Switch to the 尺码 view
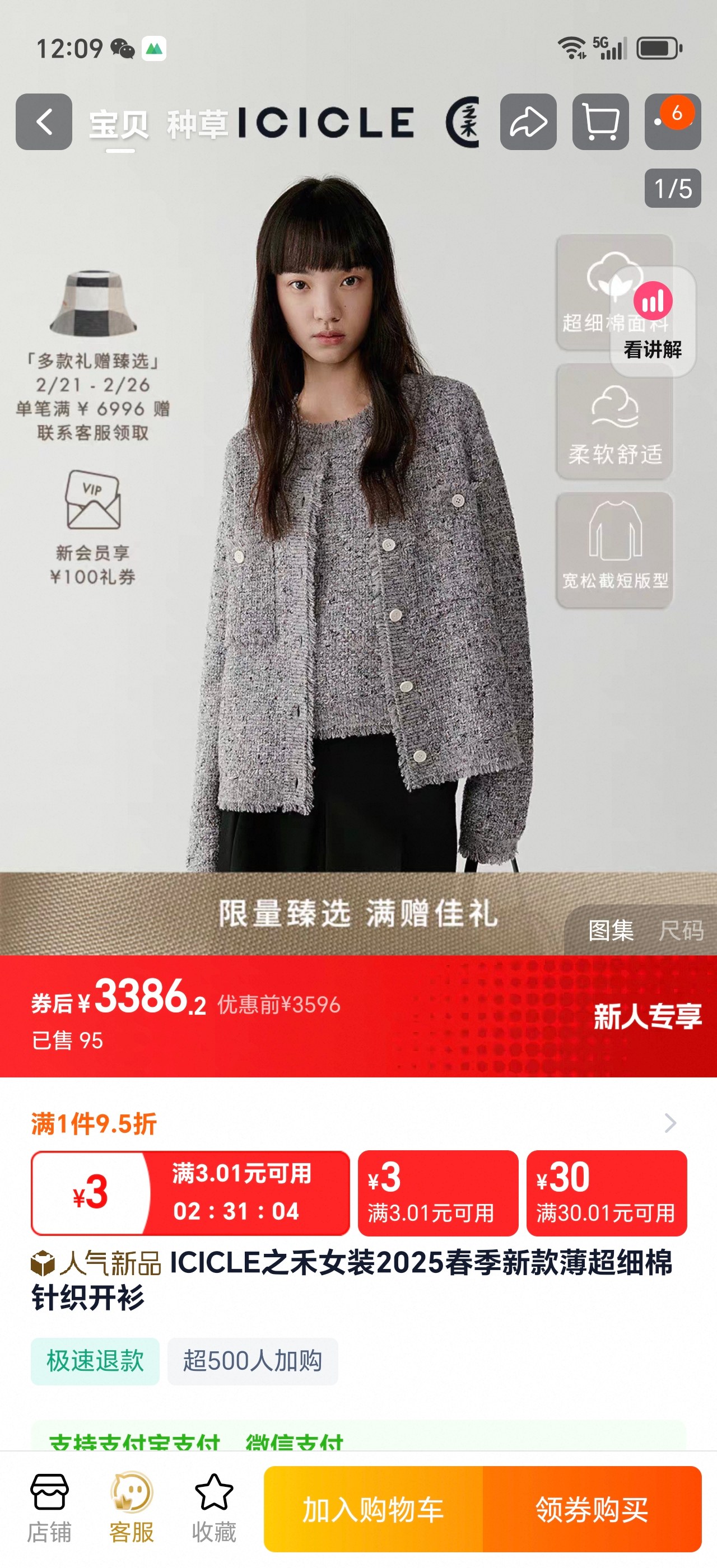 pos(681,930)
